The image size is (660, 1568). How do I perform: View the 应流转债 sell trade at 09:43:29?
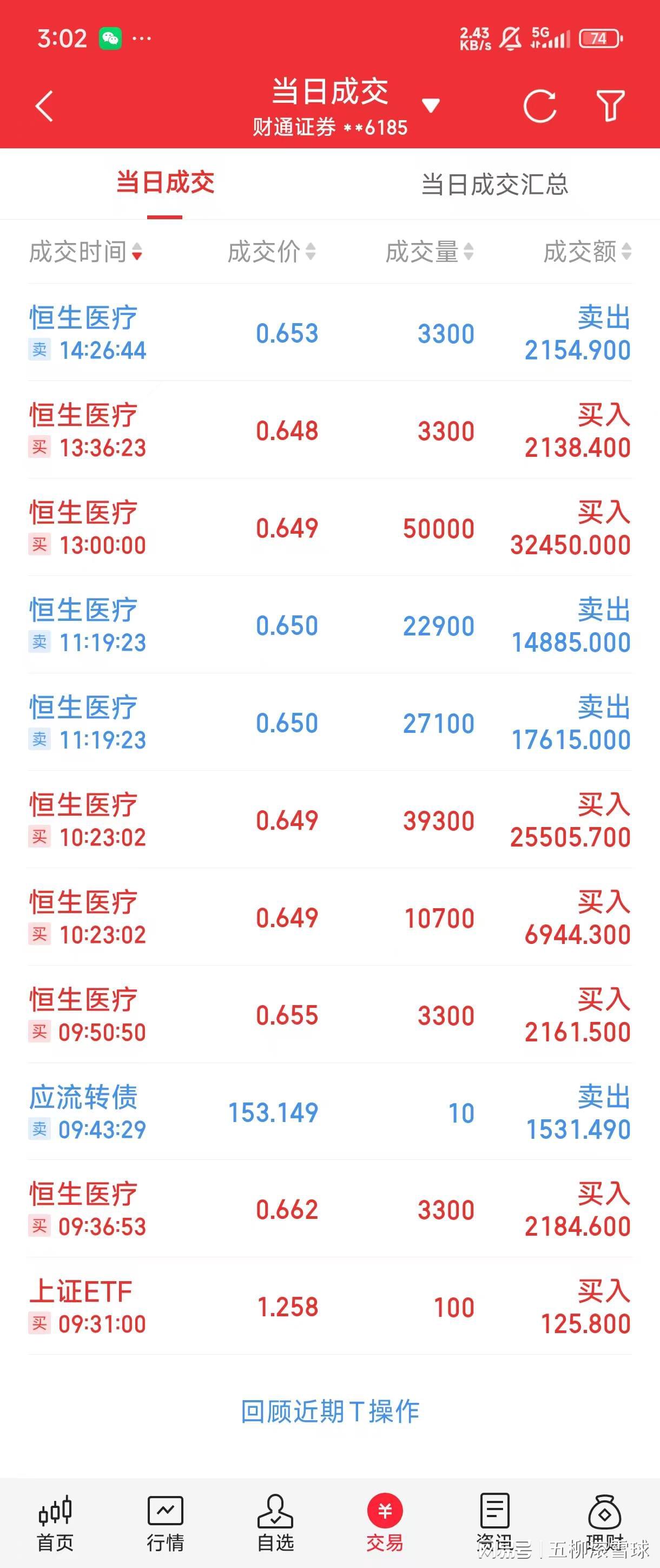point(329,1112)
